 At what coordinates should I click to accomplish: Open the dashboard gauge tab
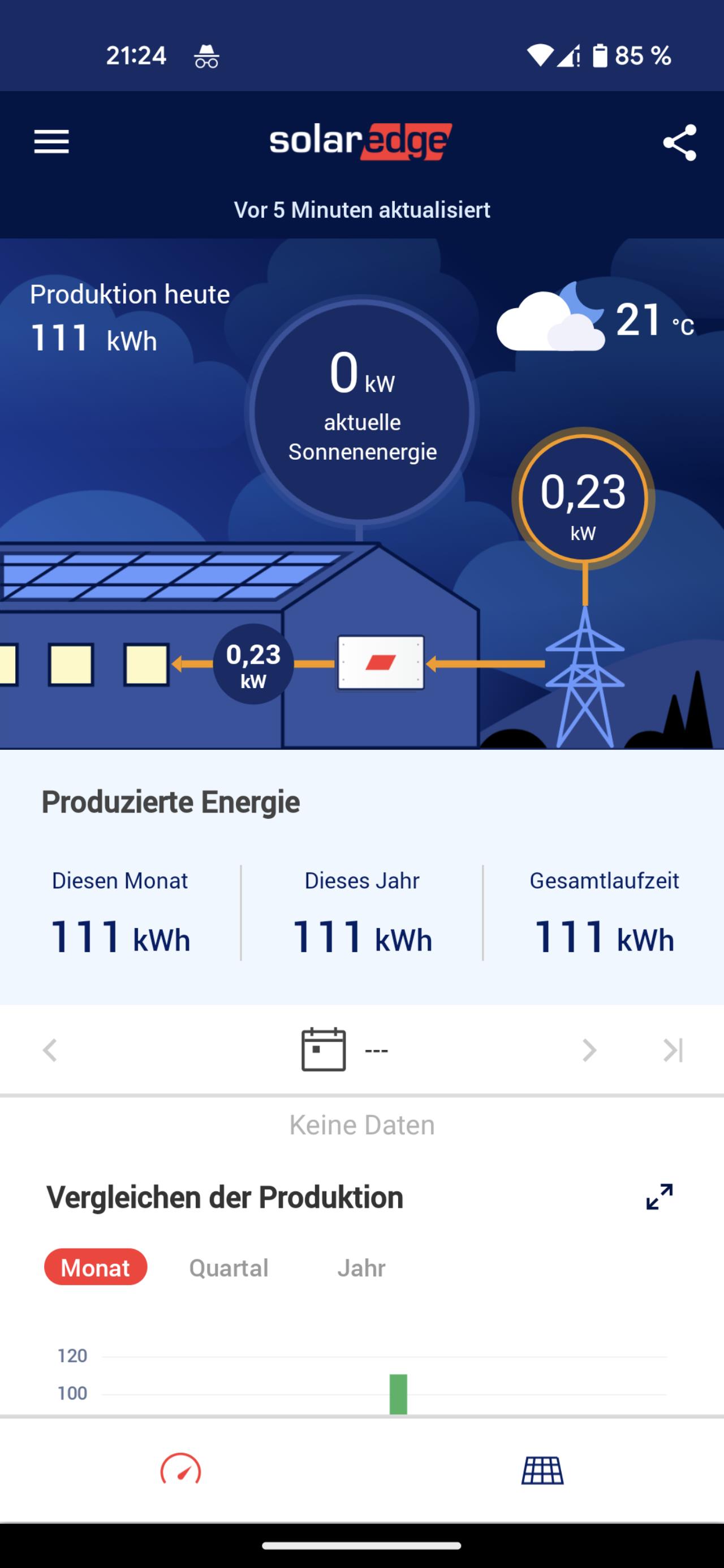(x=181, y=1470)
